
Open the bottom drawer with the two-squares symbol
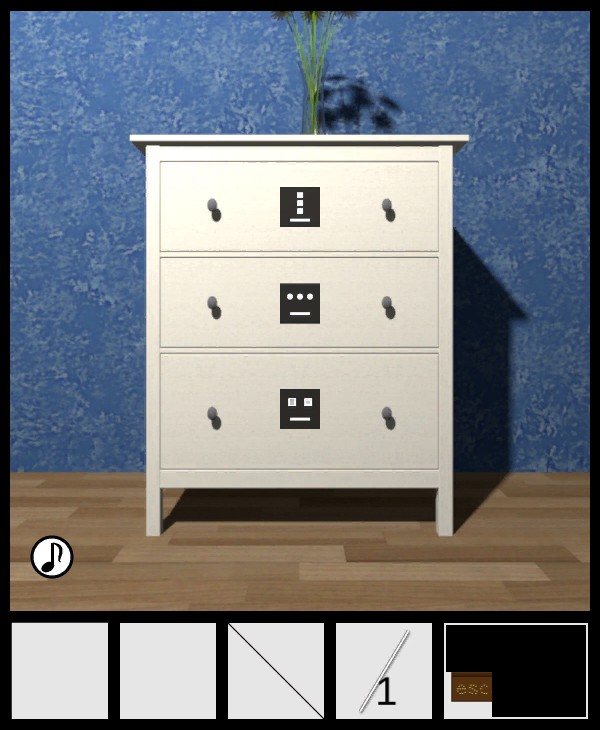coord(299,409)
